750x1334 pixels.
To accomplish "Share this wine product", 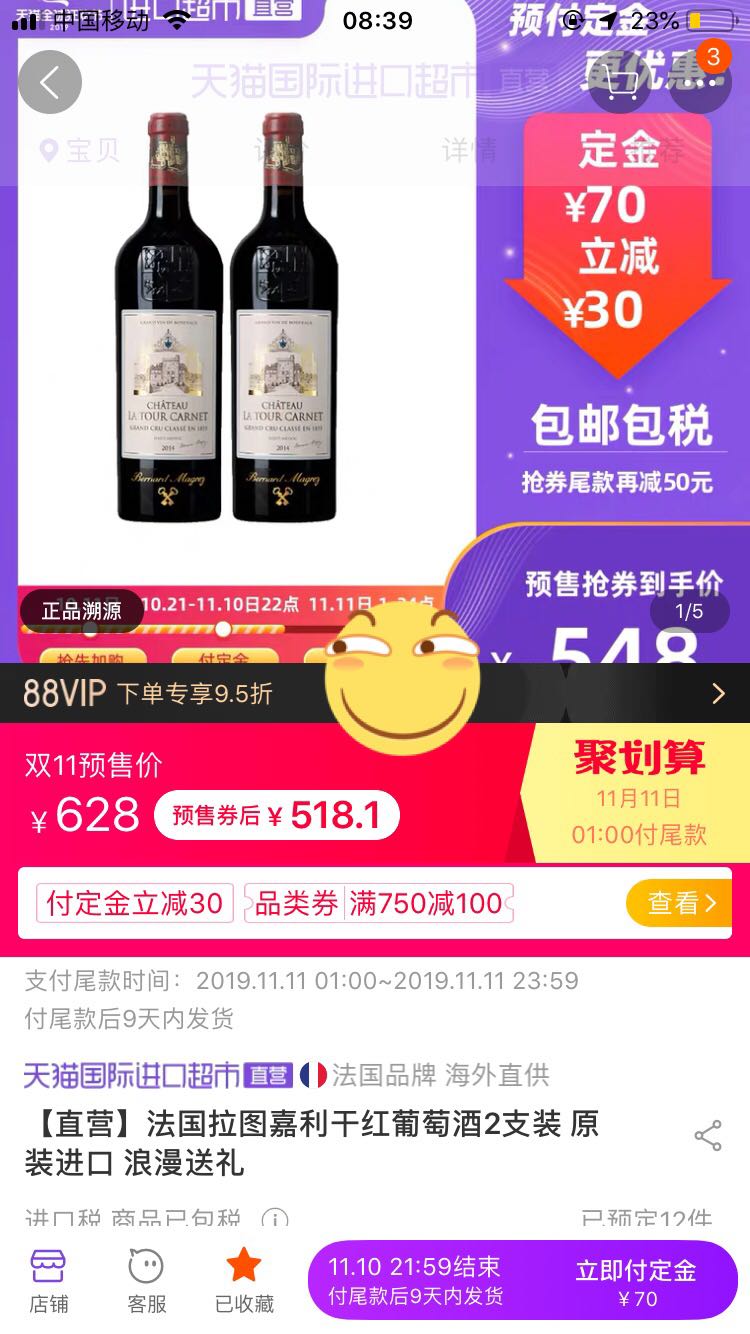I will click(708, 1136).
